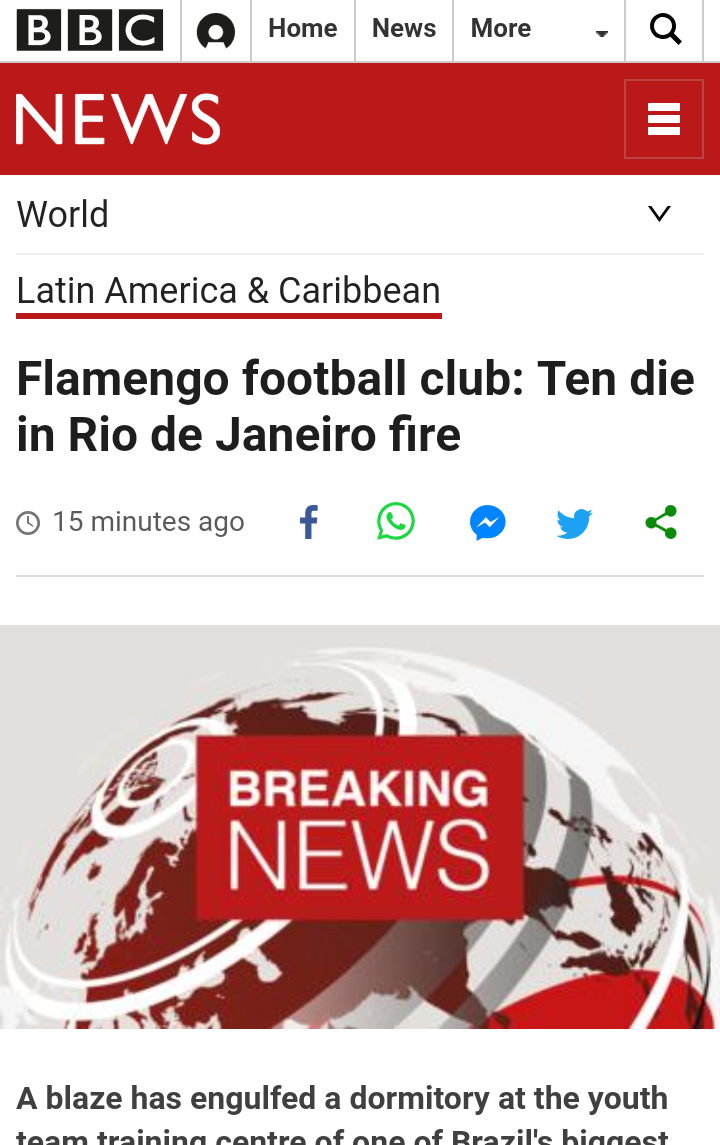Viewport: 720px width, 1145px height.
Task: Open the BBC homepage logo
Action: (x=90, y=30)
